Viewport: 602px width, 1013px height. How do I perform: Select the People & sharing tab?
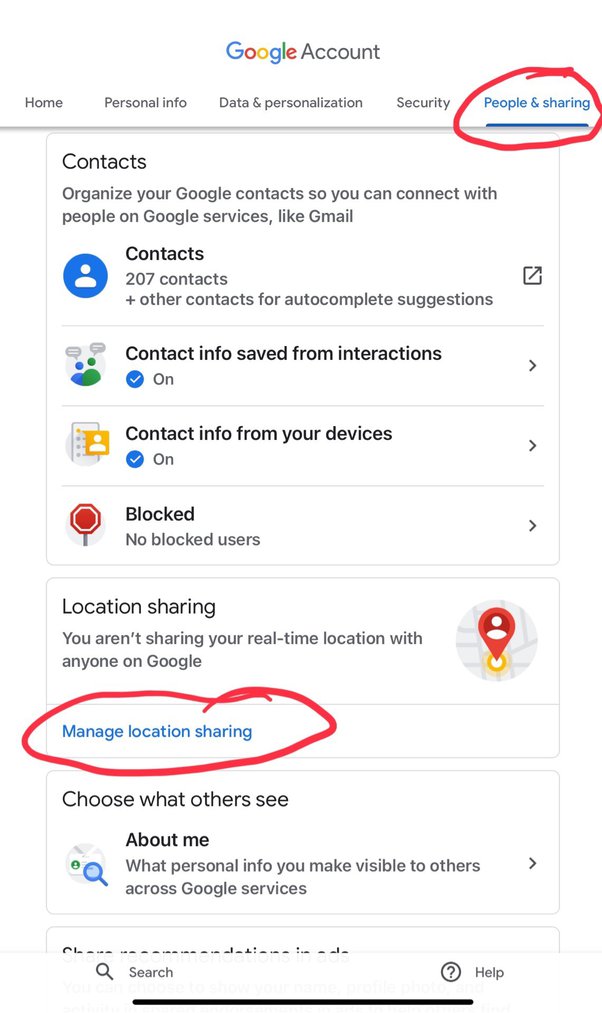[536, 102]
